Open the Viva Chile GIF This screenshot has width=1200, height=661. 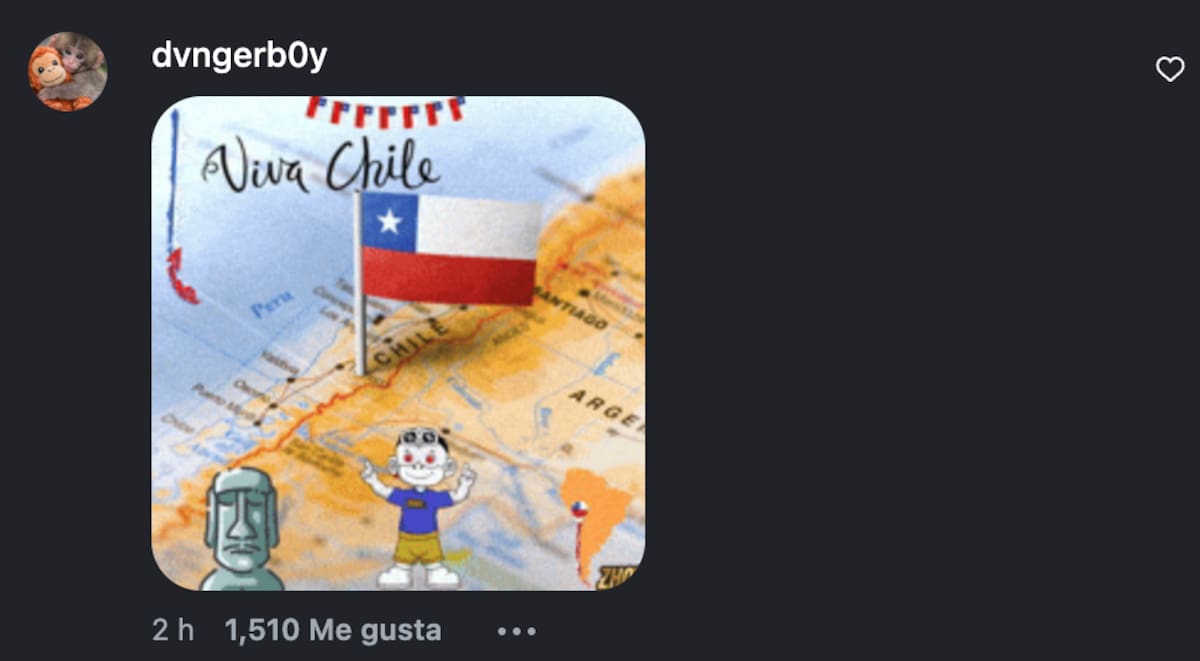(398, 342)
